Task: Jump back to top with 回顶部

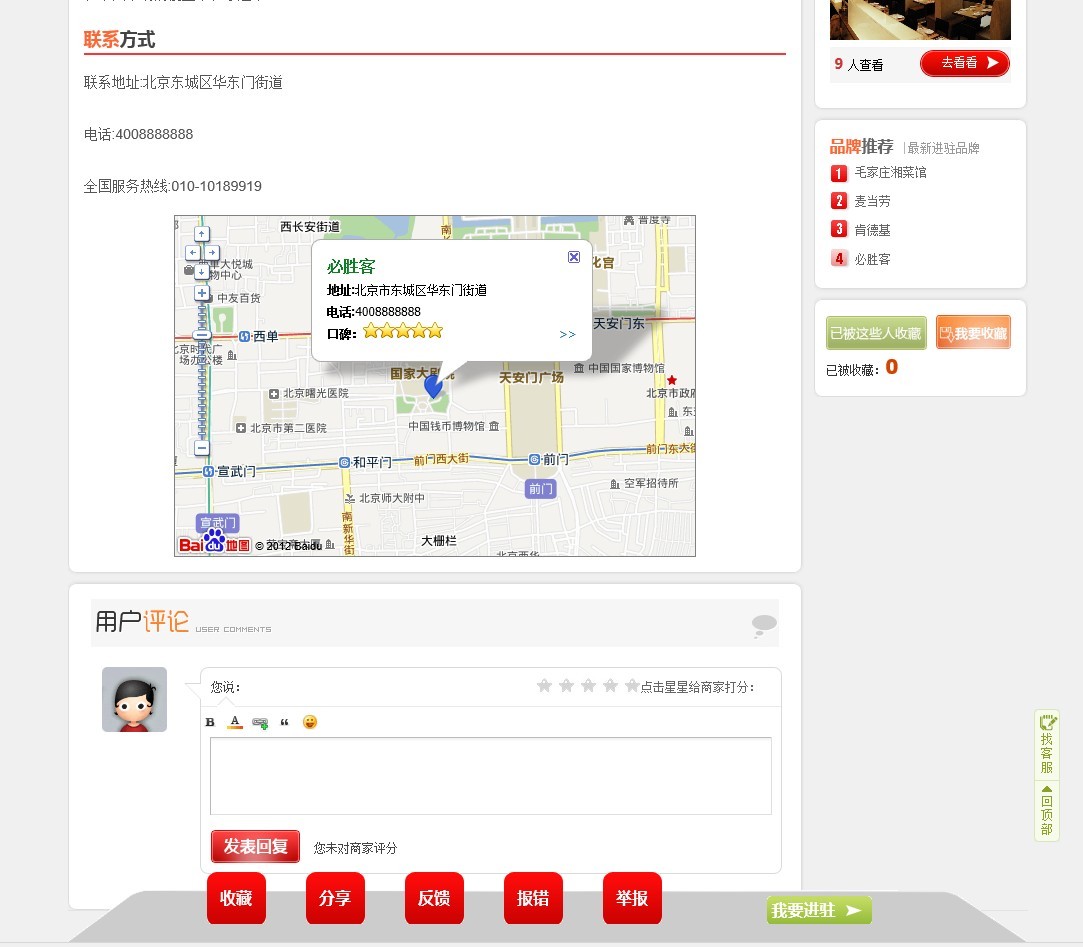Action: [1047, 810]
